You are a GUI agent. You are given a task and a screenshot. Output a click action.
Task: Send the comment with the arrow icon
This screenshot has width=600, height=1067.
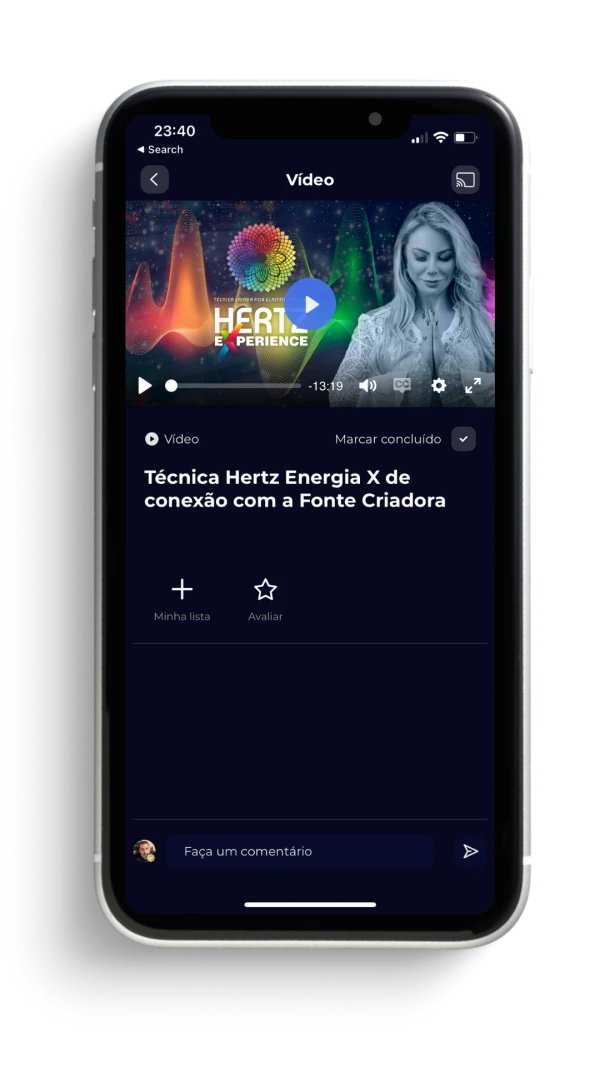470,851
